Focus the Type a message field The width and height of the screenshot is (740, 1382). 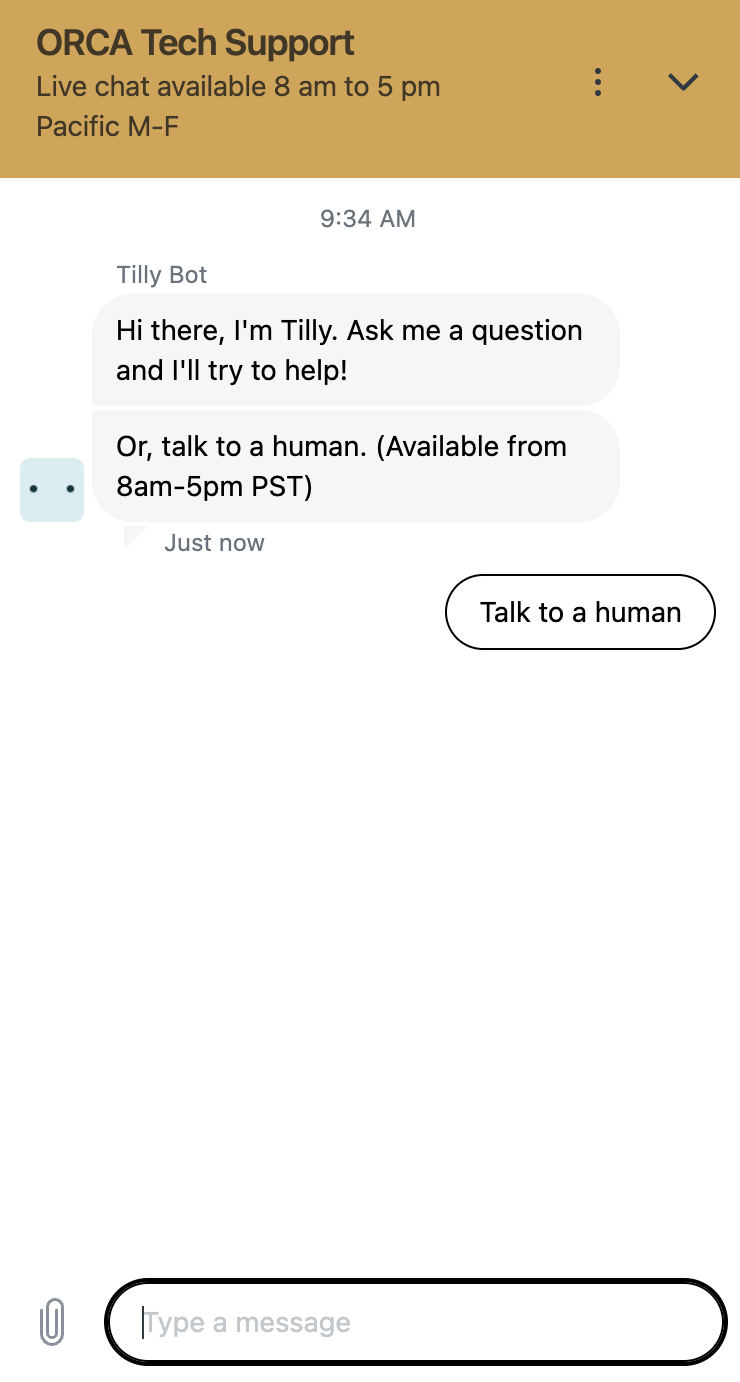[416, 1322]
